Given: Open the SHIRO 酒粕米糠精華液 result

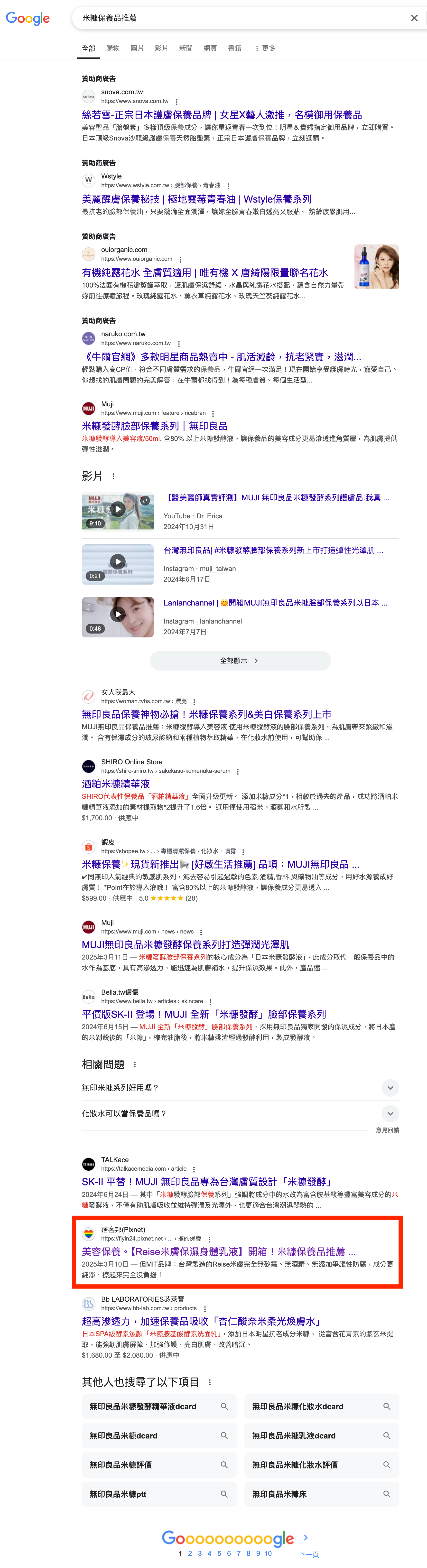Looking at the screenshot, I should tap(116, 784).
